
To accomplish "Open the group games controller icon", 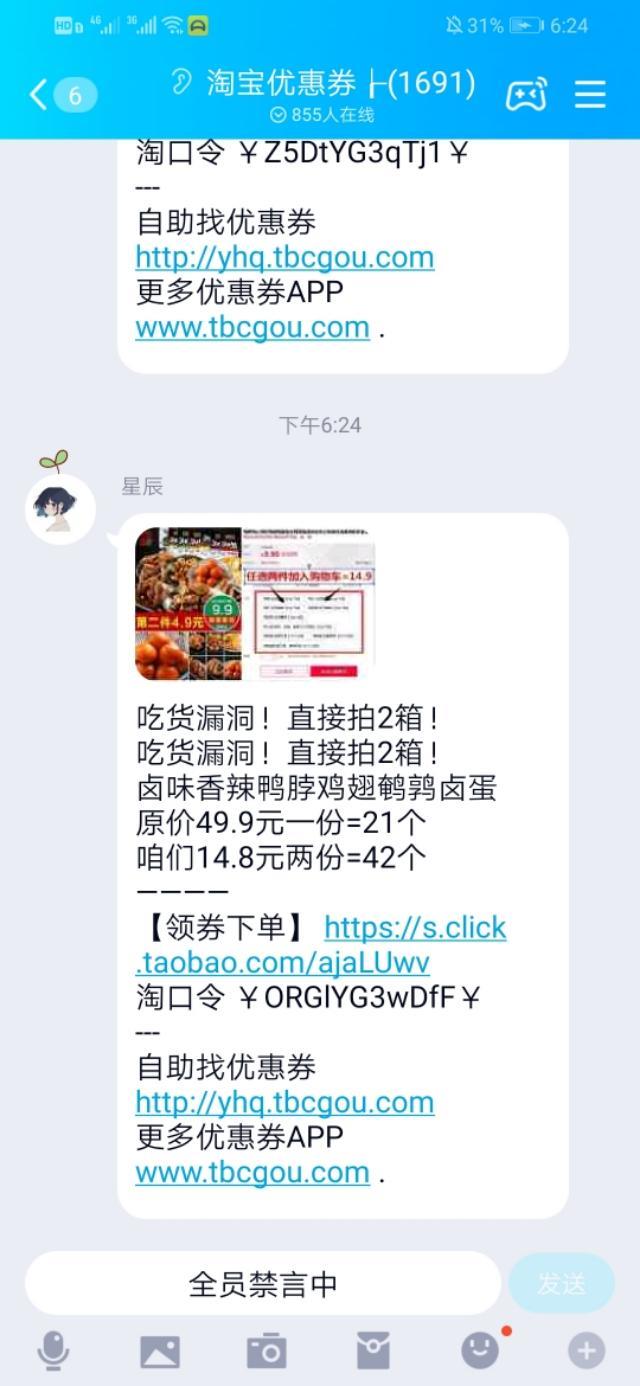I will 526,95.
